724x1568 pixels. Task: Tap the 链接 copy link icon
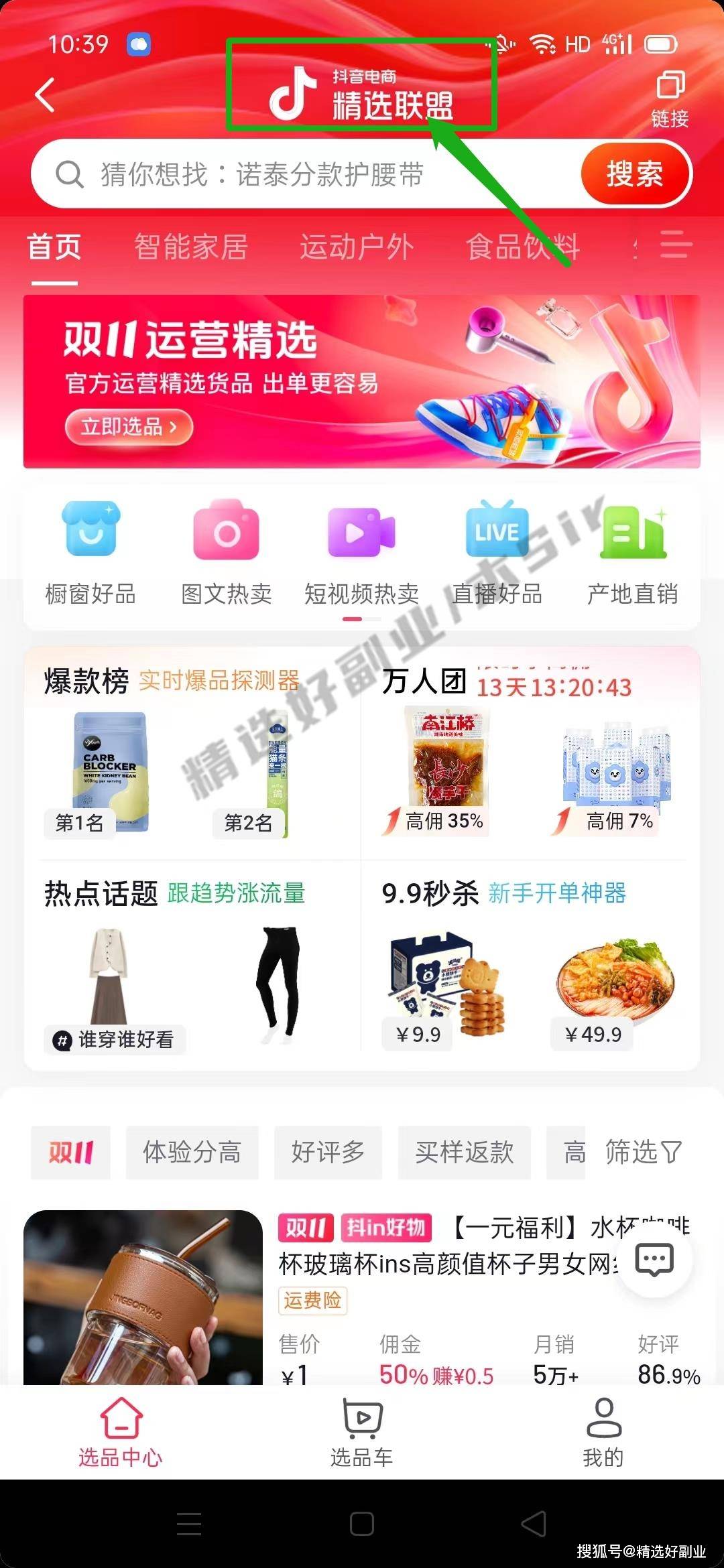coord(670,99)
